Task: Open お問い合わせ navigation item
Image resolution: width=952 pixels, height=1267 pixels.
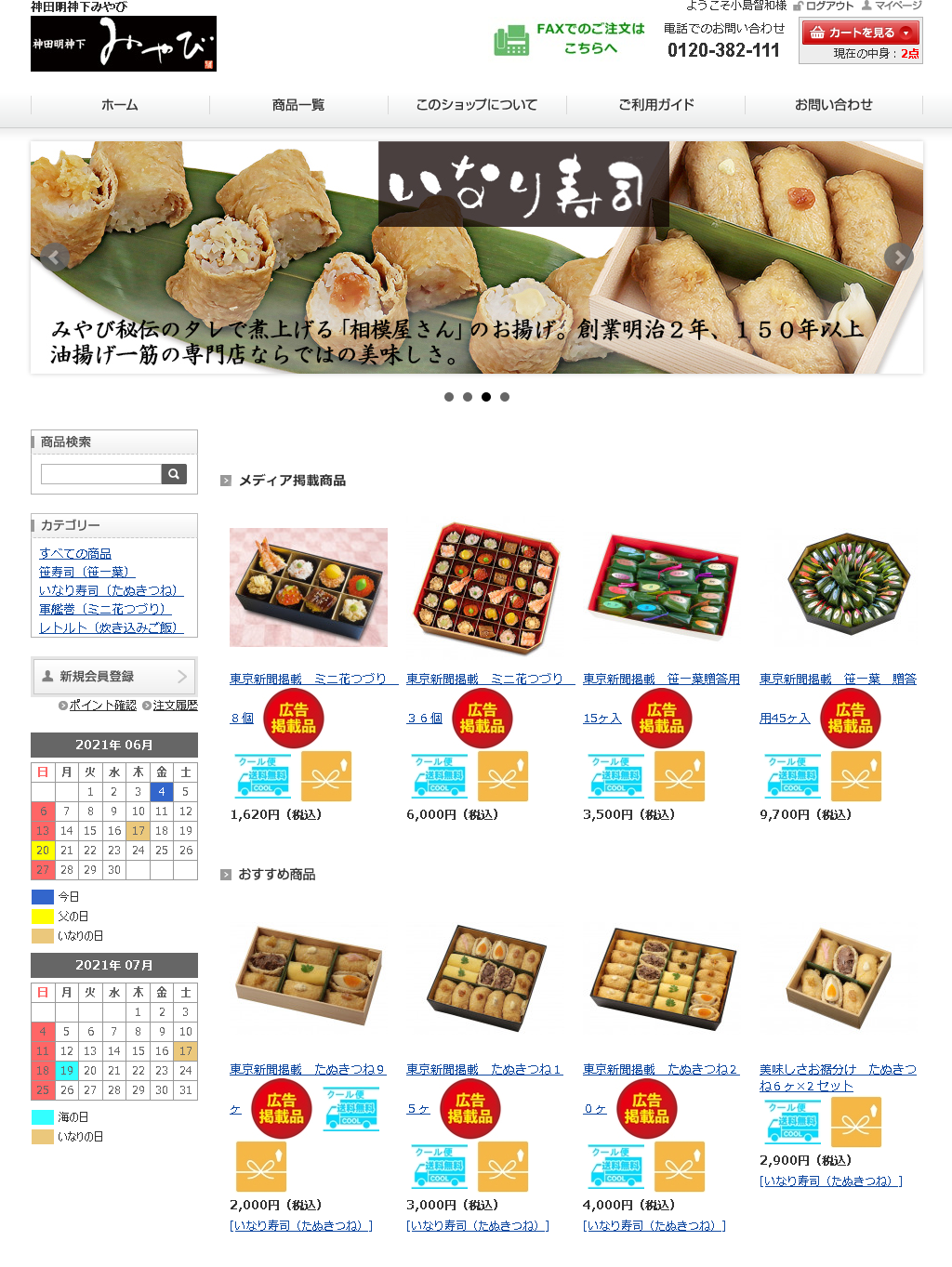Action: click(x=834, y=105)
